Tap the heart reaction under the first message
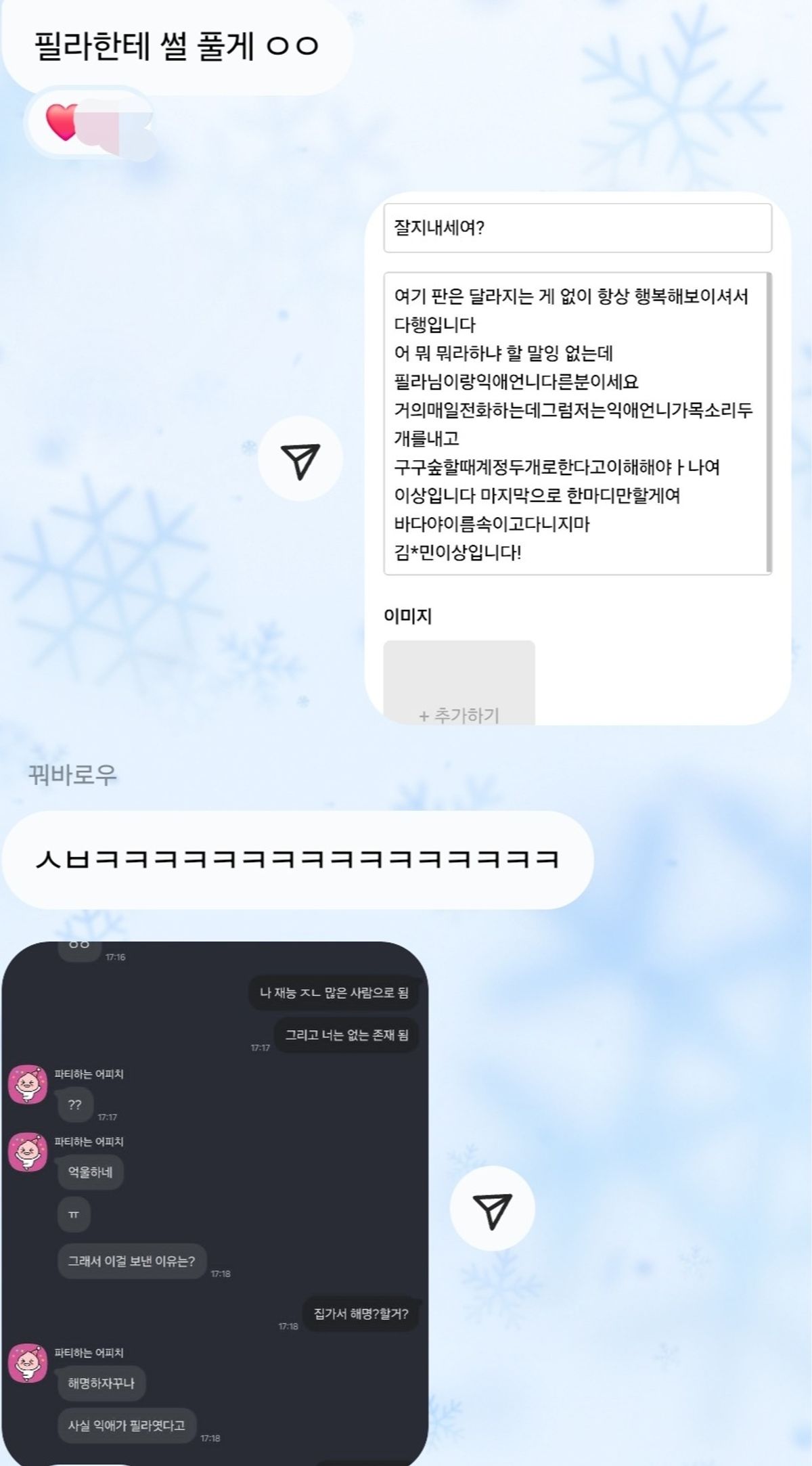 [x=62, y=122]
